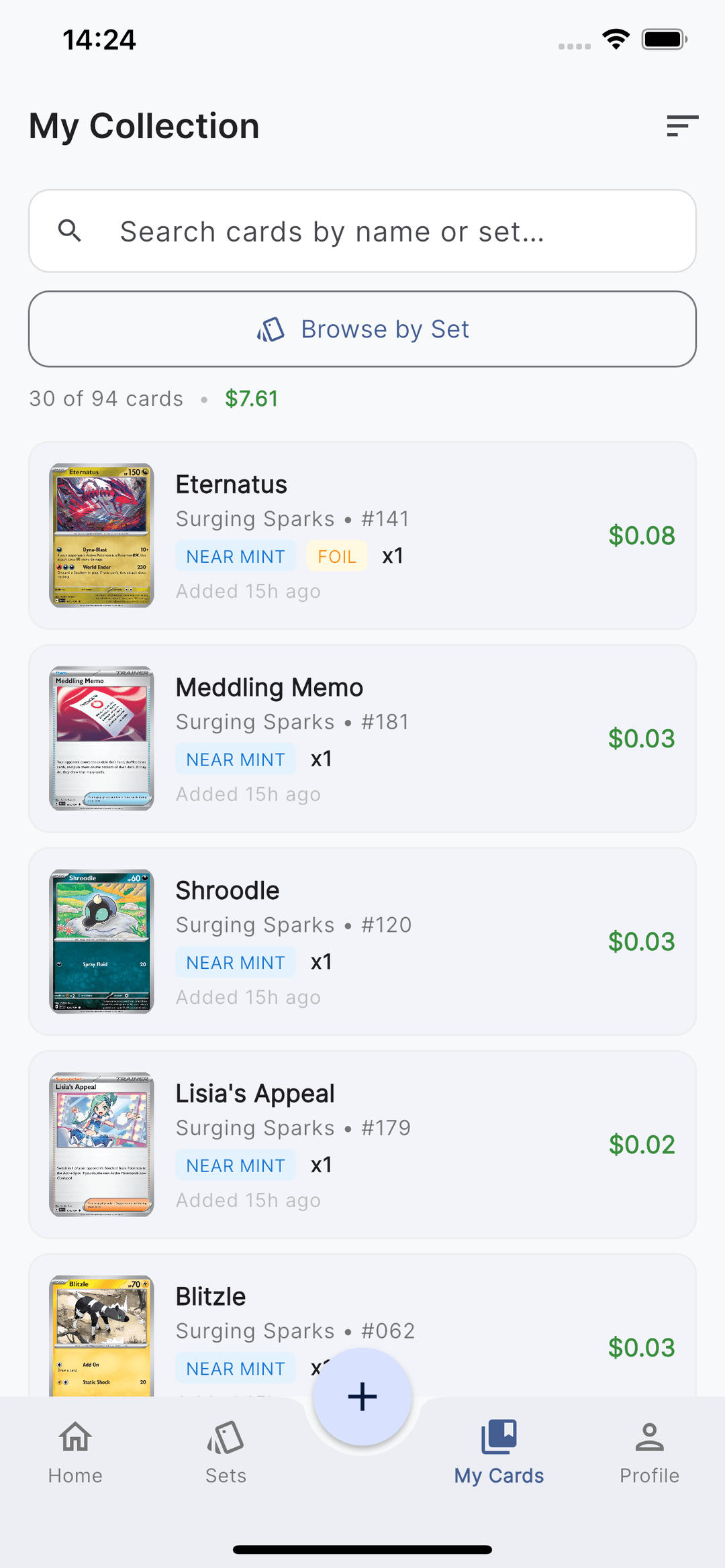Image resolution: width=725 pixels, height=1568 pixels.
Task: Open Lisia's Appeal card
Action: 362,1145
